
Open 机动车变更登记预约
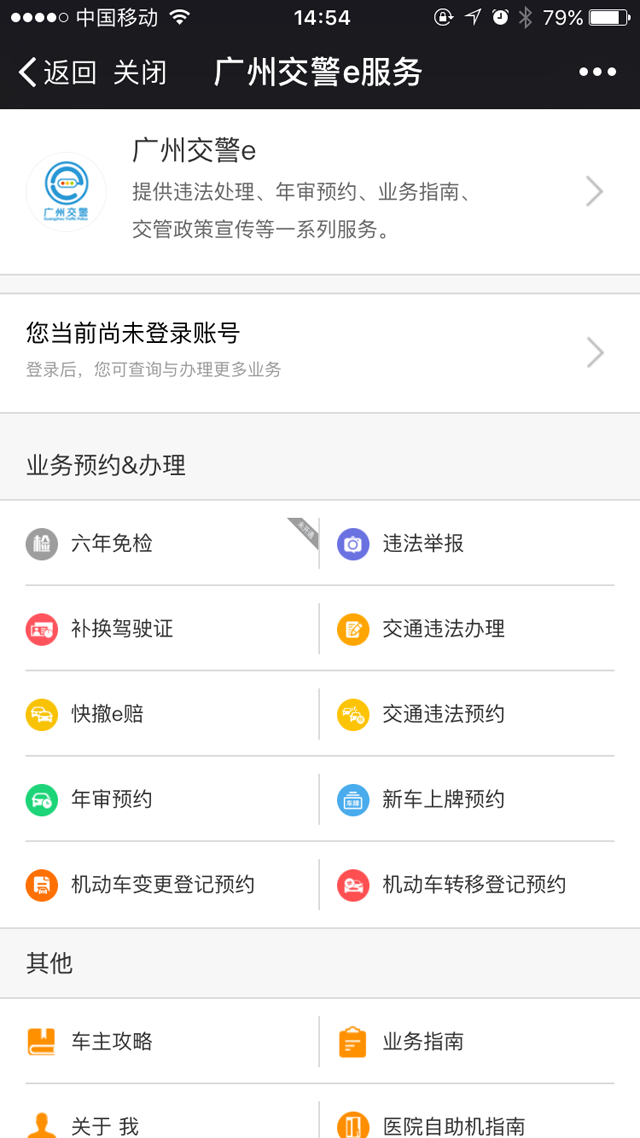click(x=162, y=884)
